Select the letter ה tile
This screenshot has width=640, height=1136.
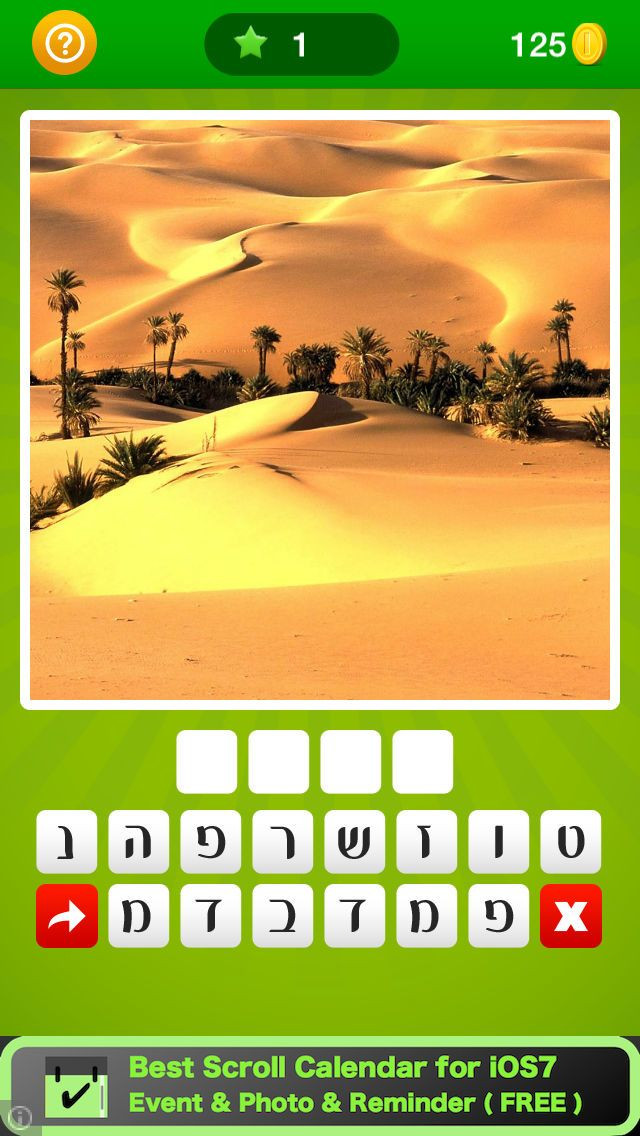(138, 842)
